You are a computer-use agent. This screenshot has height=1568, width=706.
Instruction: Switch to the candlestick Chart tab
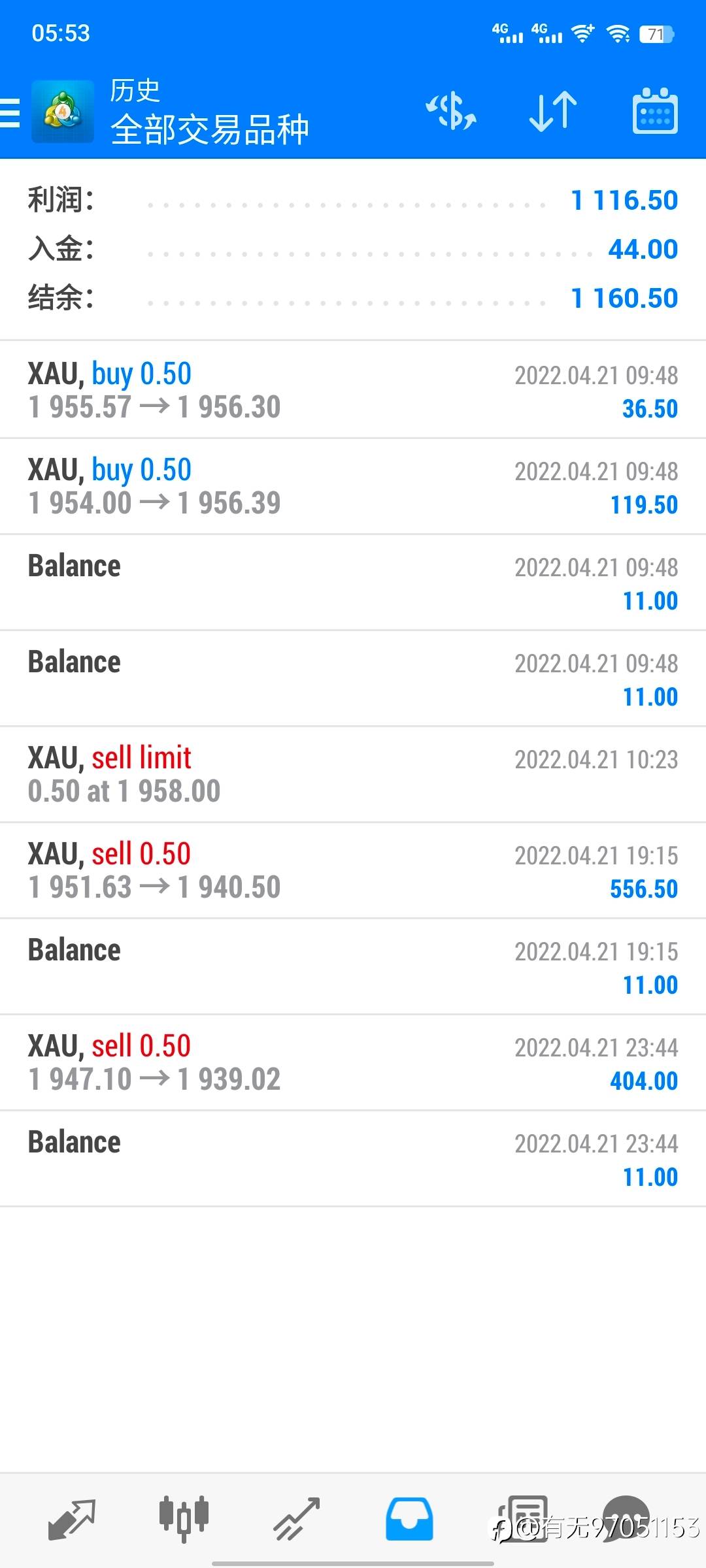pos(184,1518)
